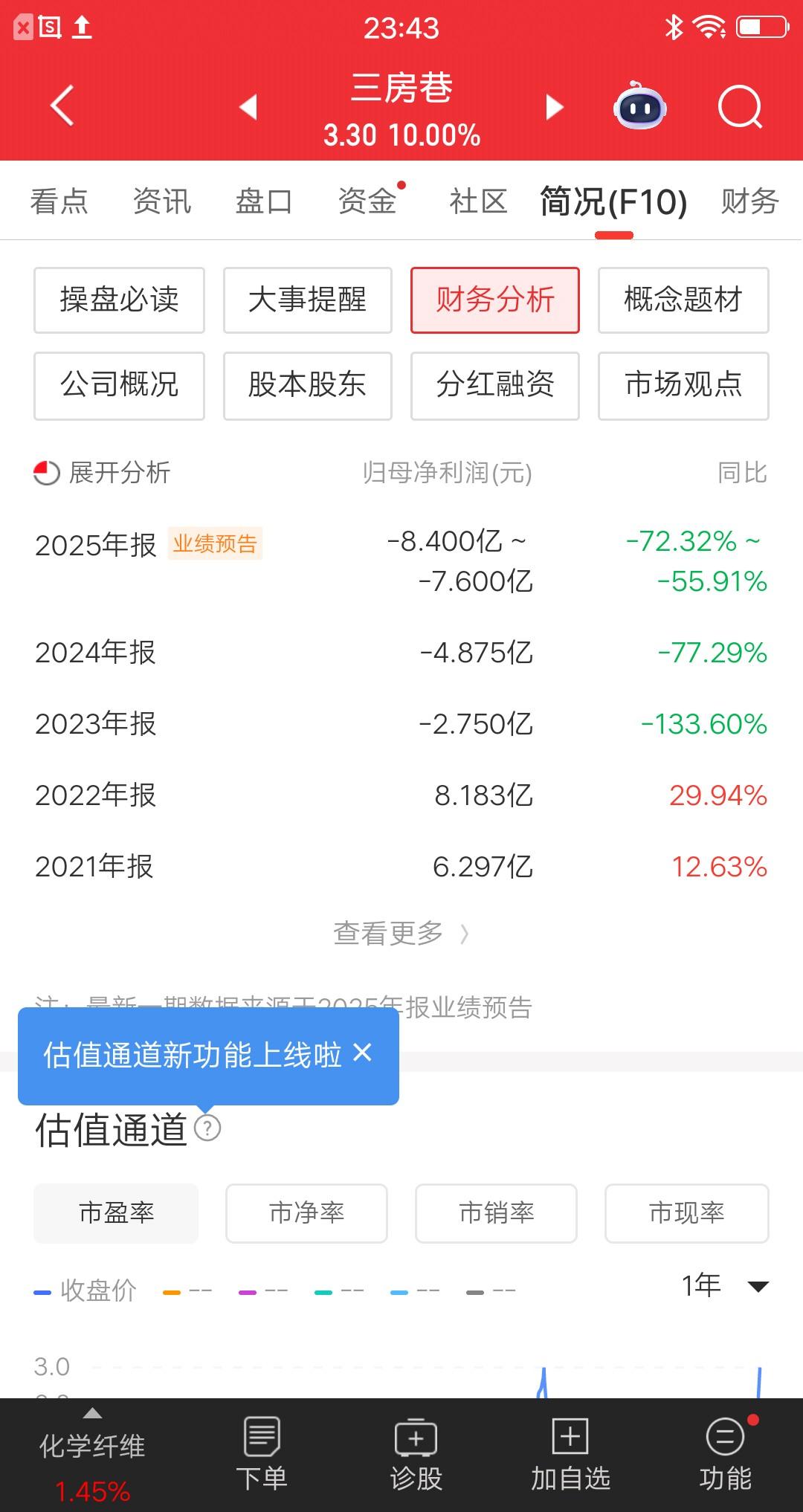Open the AI assistant robot

641,107
